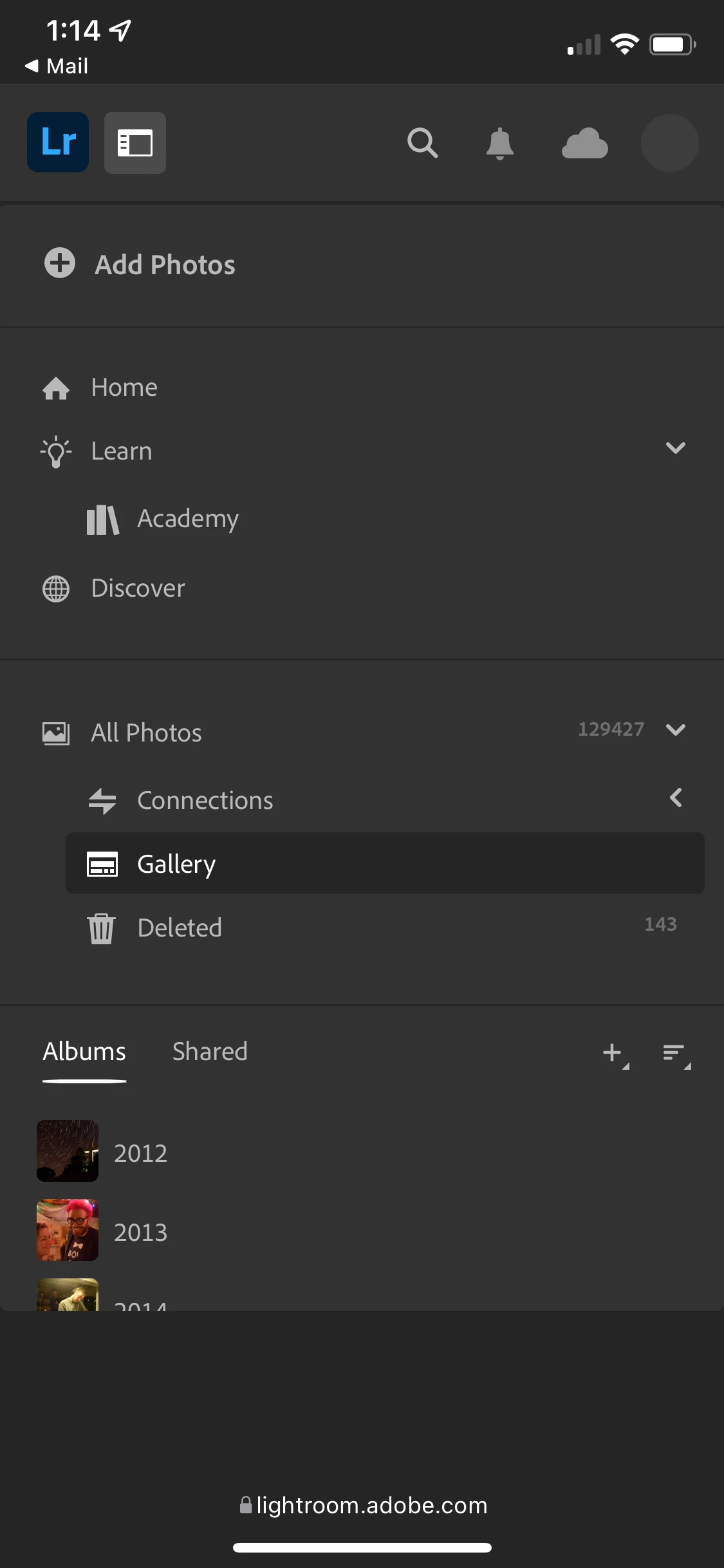Open Deleted photos
Screen dimensions: 724x1568
click(180, 928)
